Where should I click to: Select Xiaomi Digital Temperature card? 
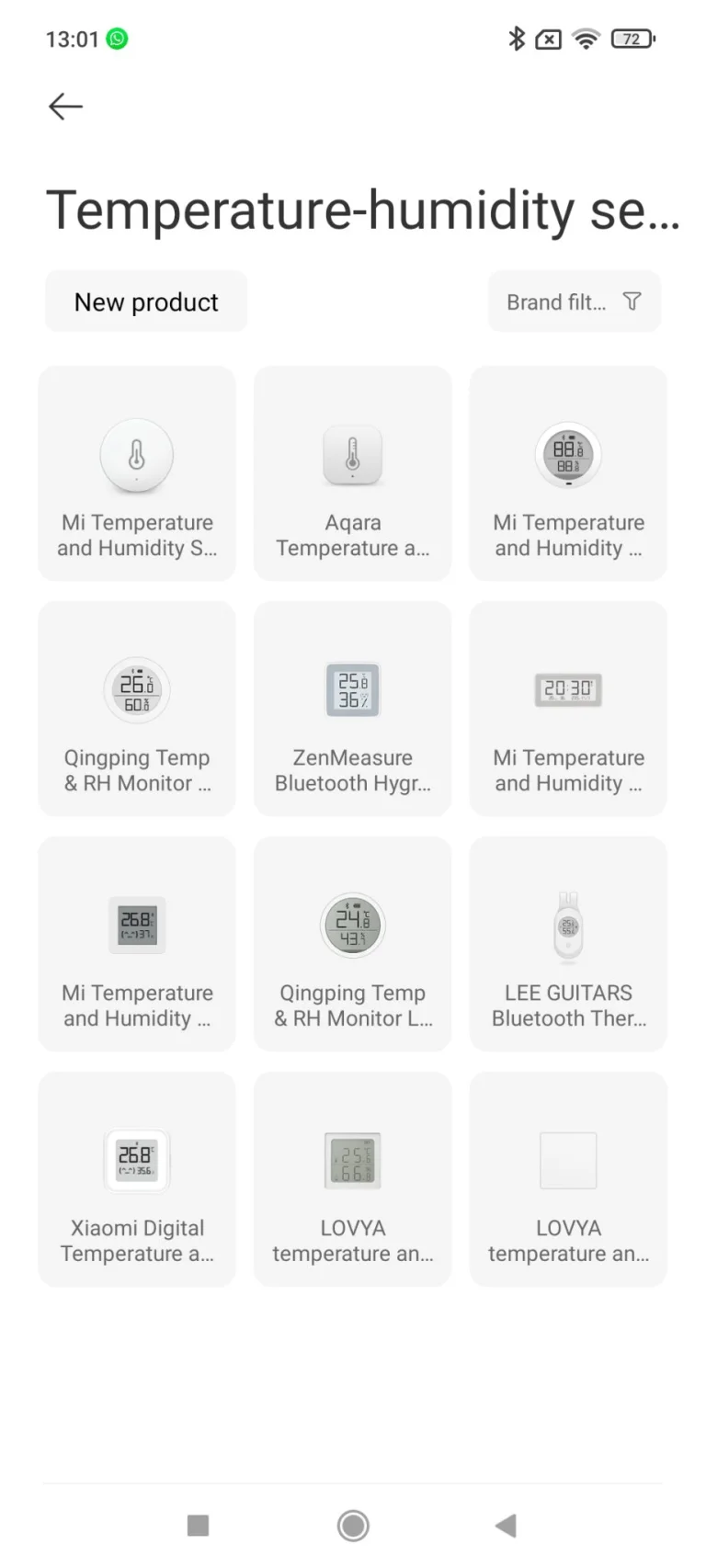pyautogui.click(x=137, y=1179)
